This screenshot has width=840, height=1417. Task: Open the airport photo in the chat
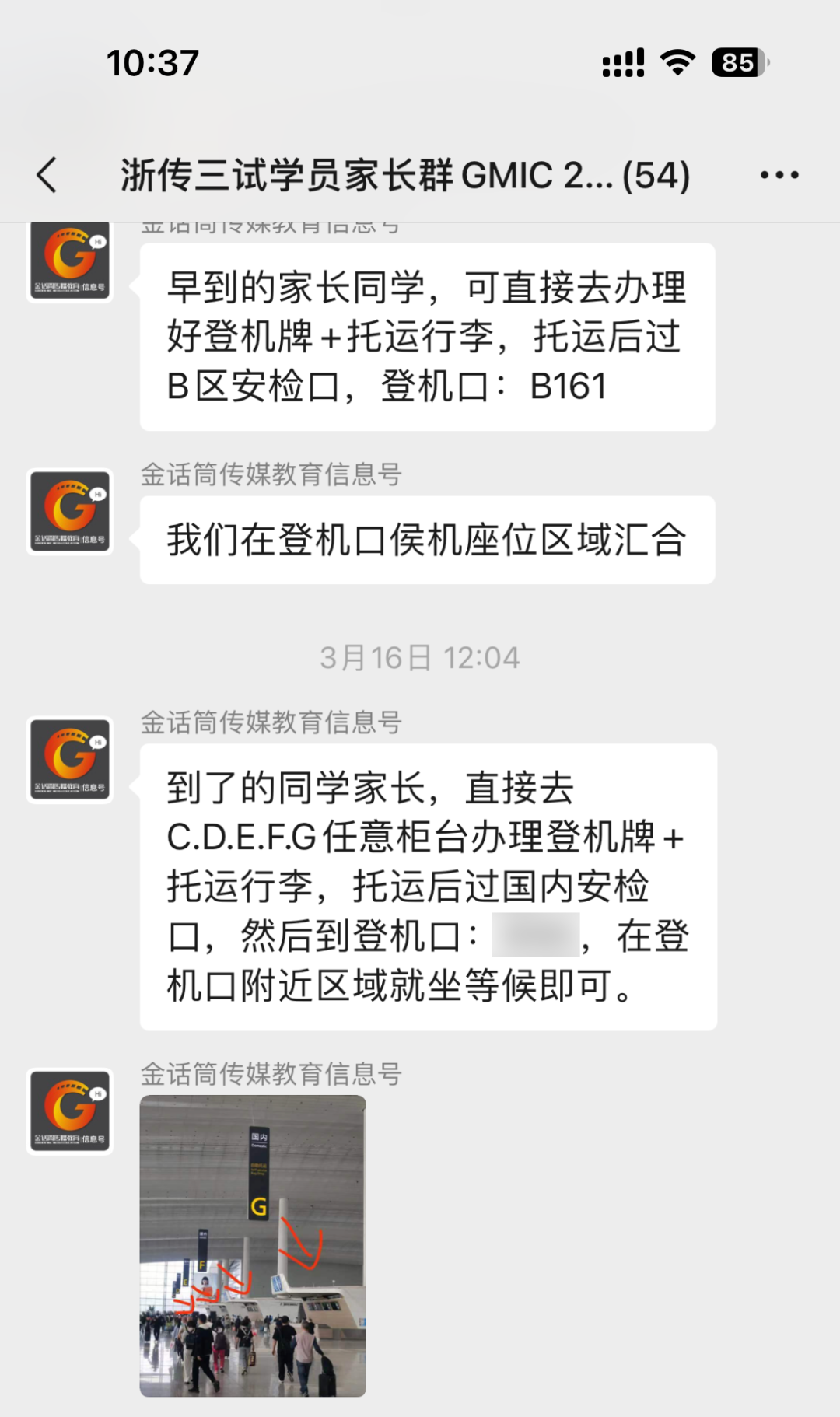point(253,1245)
